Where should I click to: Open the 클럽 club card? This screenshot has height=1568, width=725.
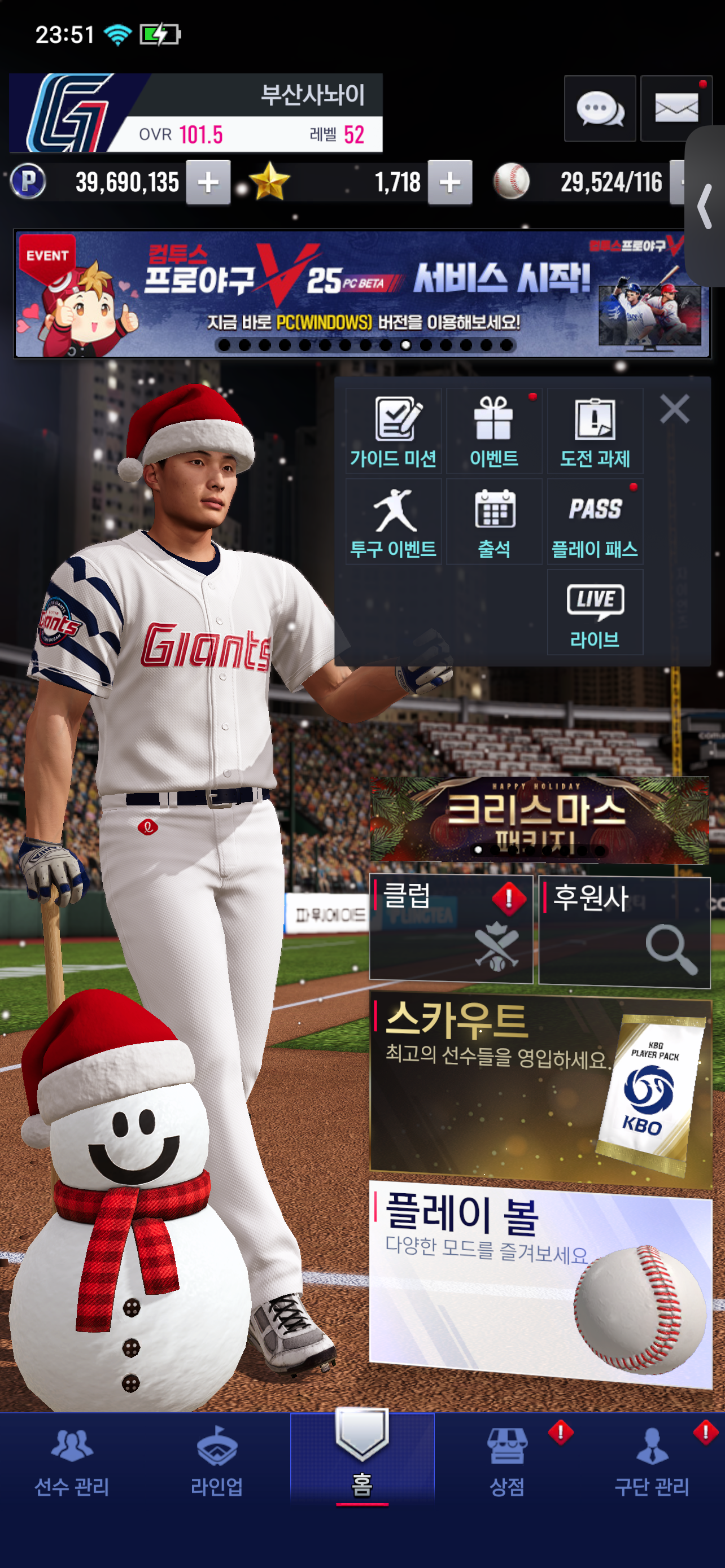click(x=451, y=928)
